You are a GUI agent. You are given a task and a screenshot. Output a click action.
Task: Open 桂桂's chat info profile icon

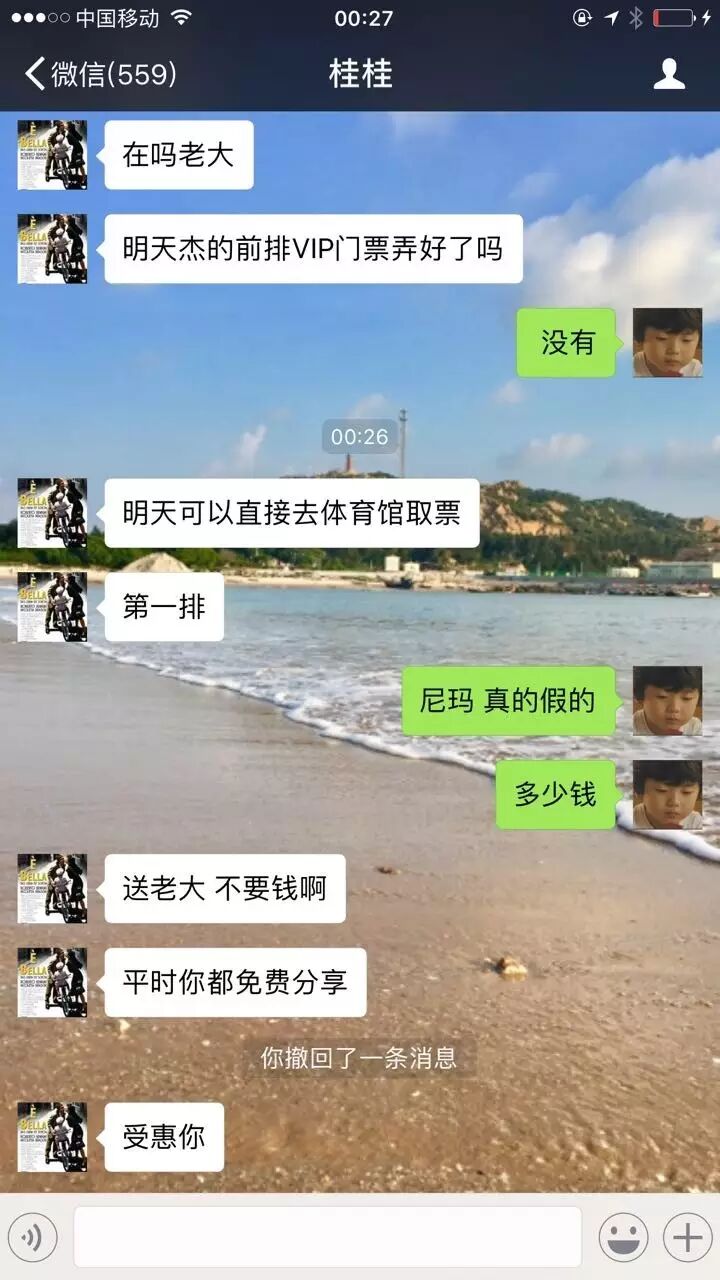(x=669, y=74)
